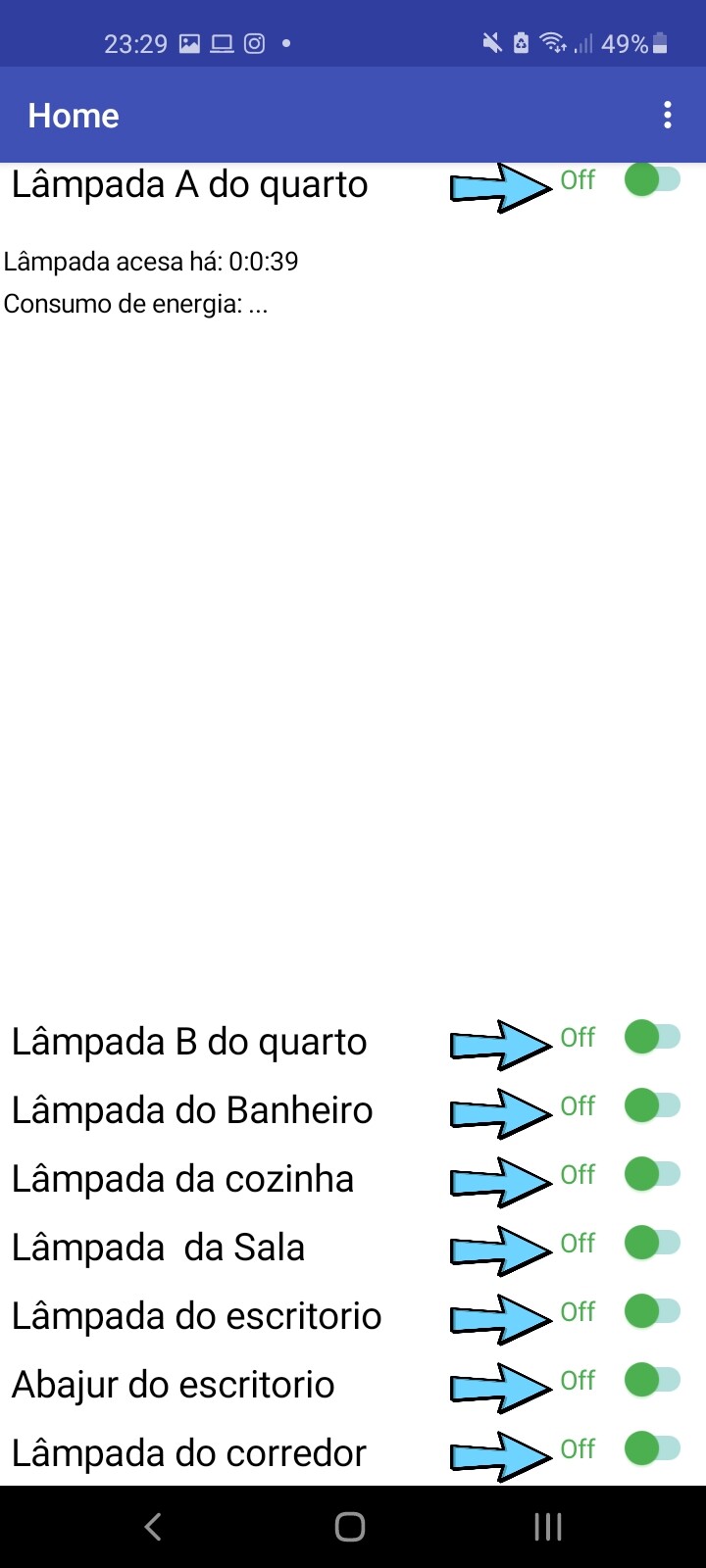Viewport: 706px width, 1568px height.
Task: Flip the Lâmpada da cozinha switch
Action: coord(652,1174)
